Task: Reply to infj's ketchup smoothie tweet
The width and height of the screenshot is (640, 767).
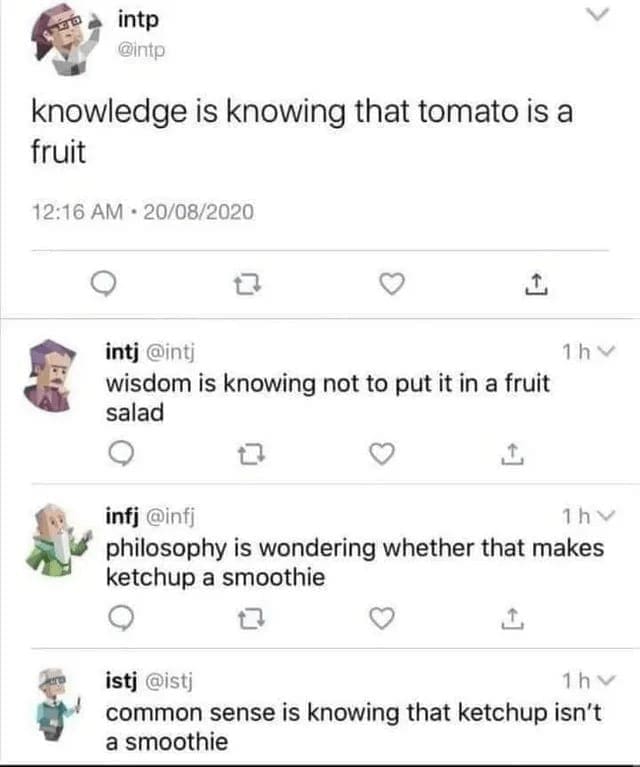Action: [x=120, y=620]
